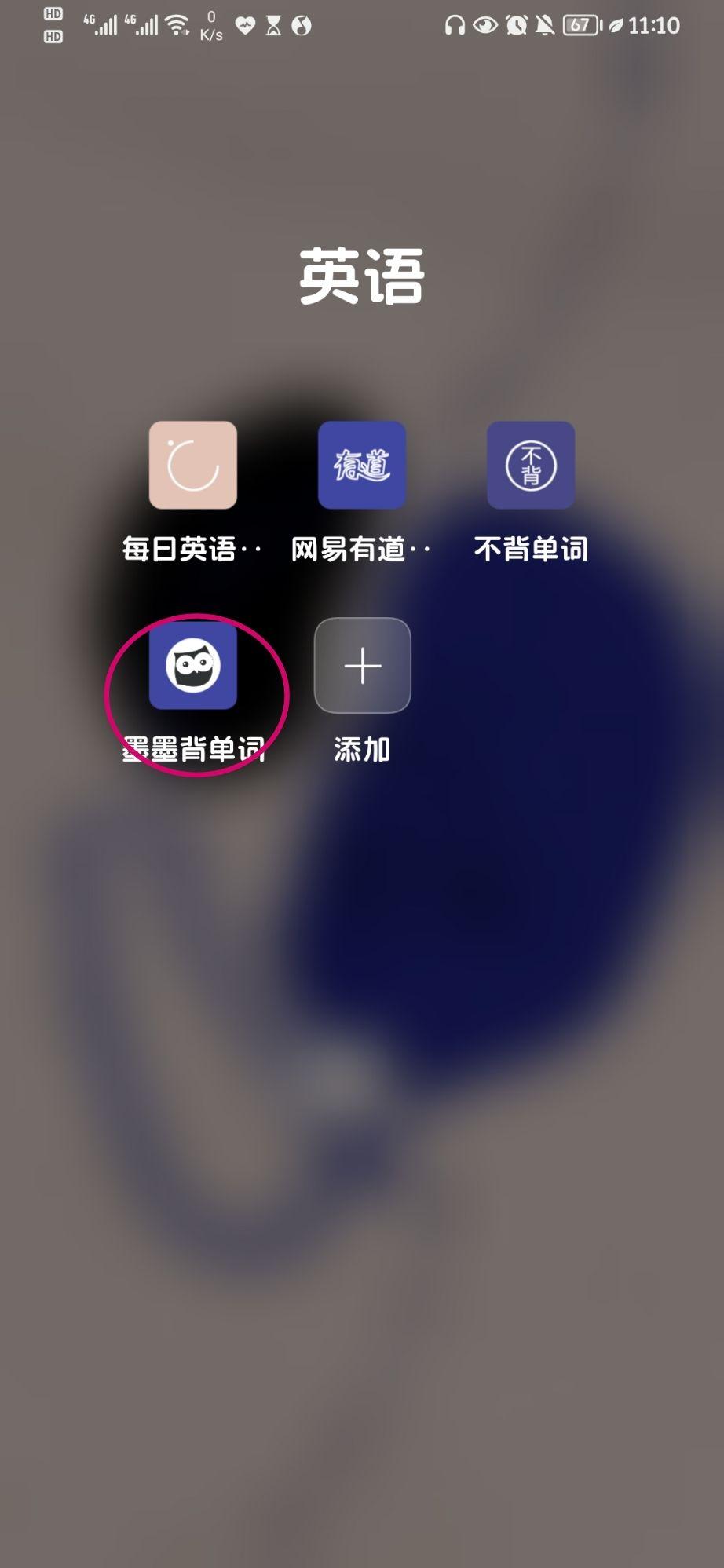This screenshot has height=1568, width=724.
Task: Tap the plus tile to add apps
Action: pos(361,664)
